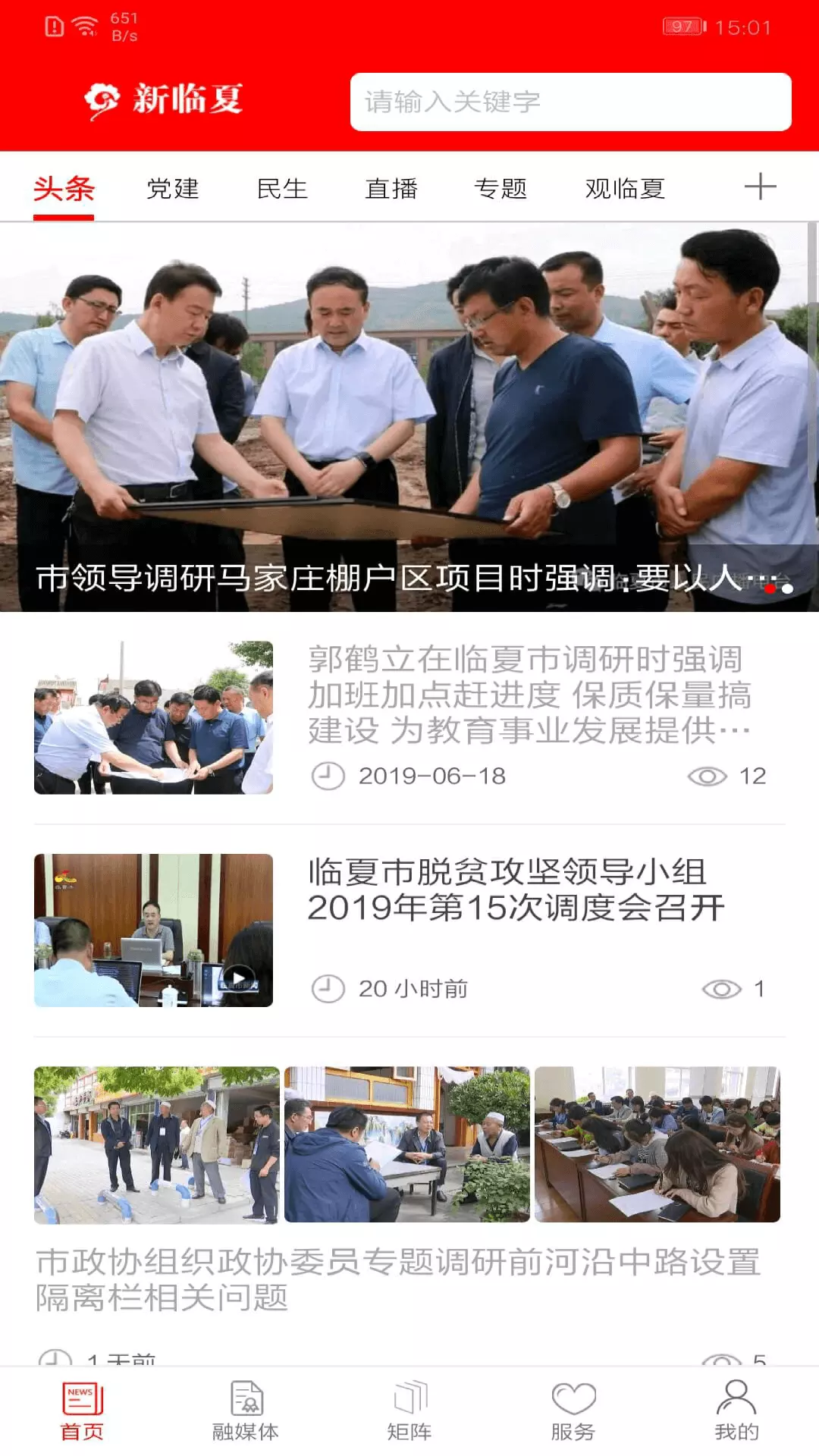
Task: Go to 首页 in the bottom bar
Action: [82, 1410]
